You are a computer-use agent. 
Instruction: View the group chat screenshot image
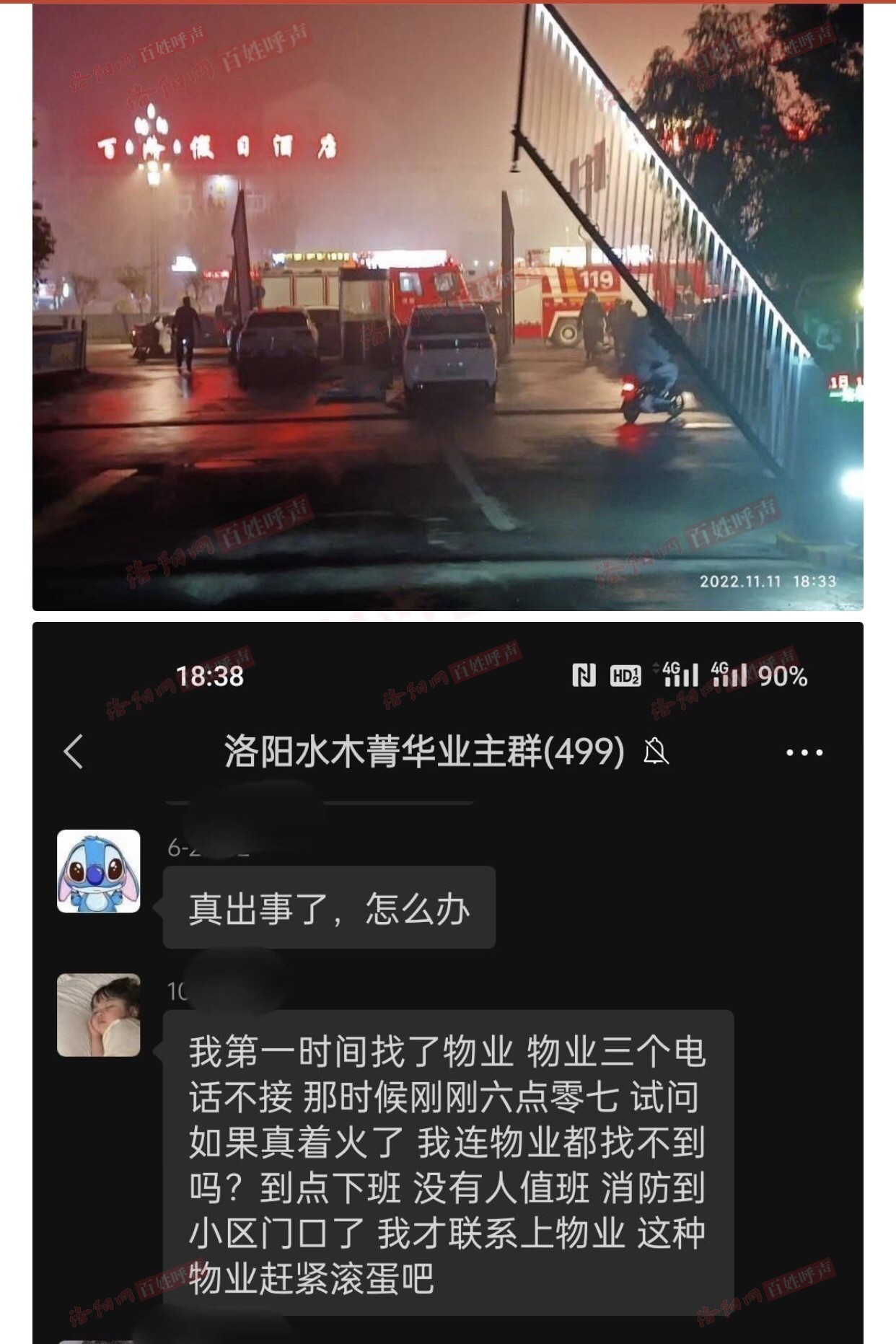[447, 981]
